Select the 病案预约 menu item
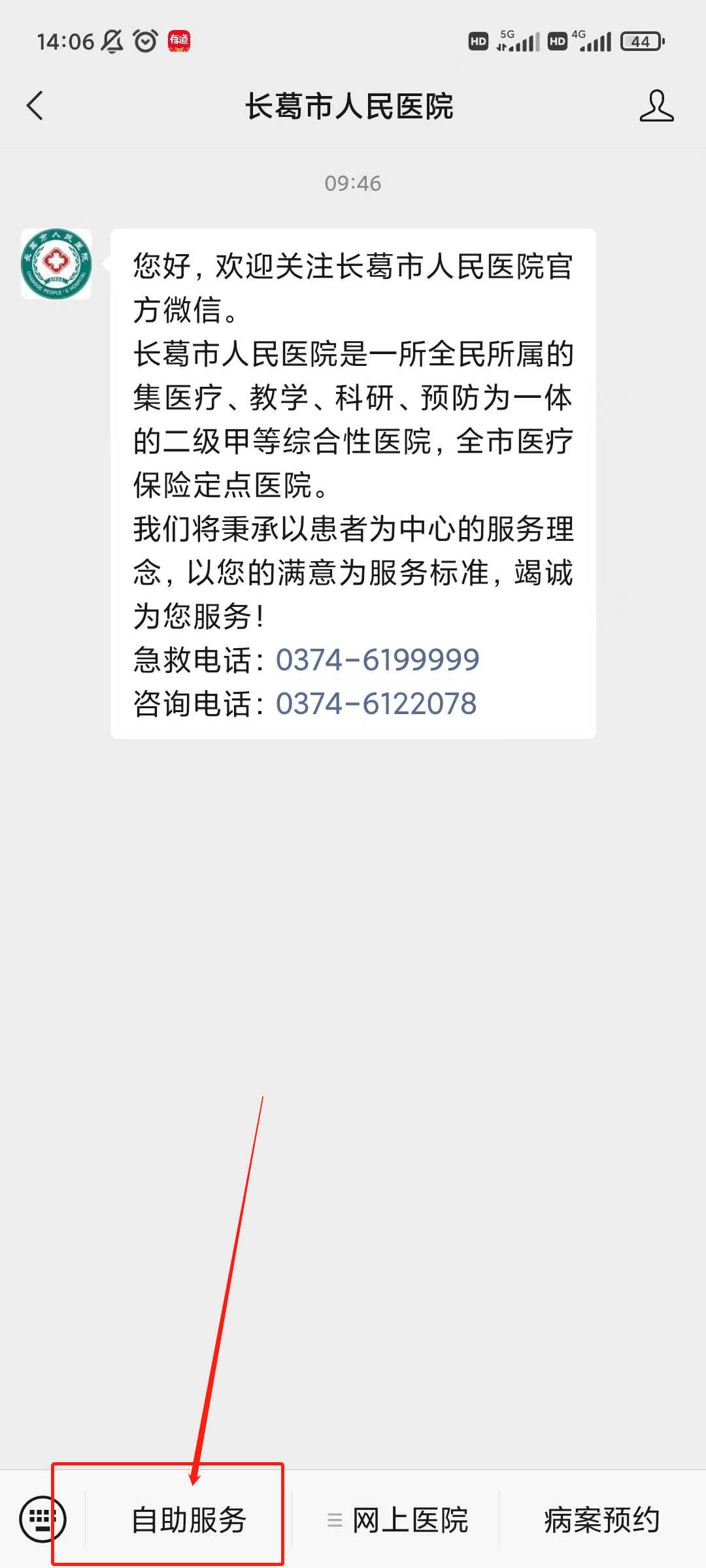706x1568 pixels. point(601,1520)
